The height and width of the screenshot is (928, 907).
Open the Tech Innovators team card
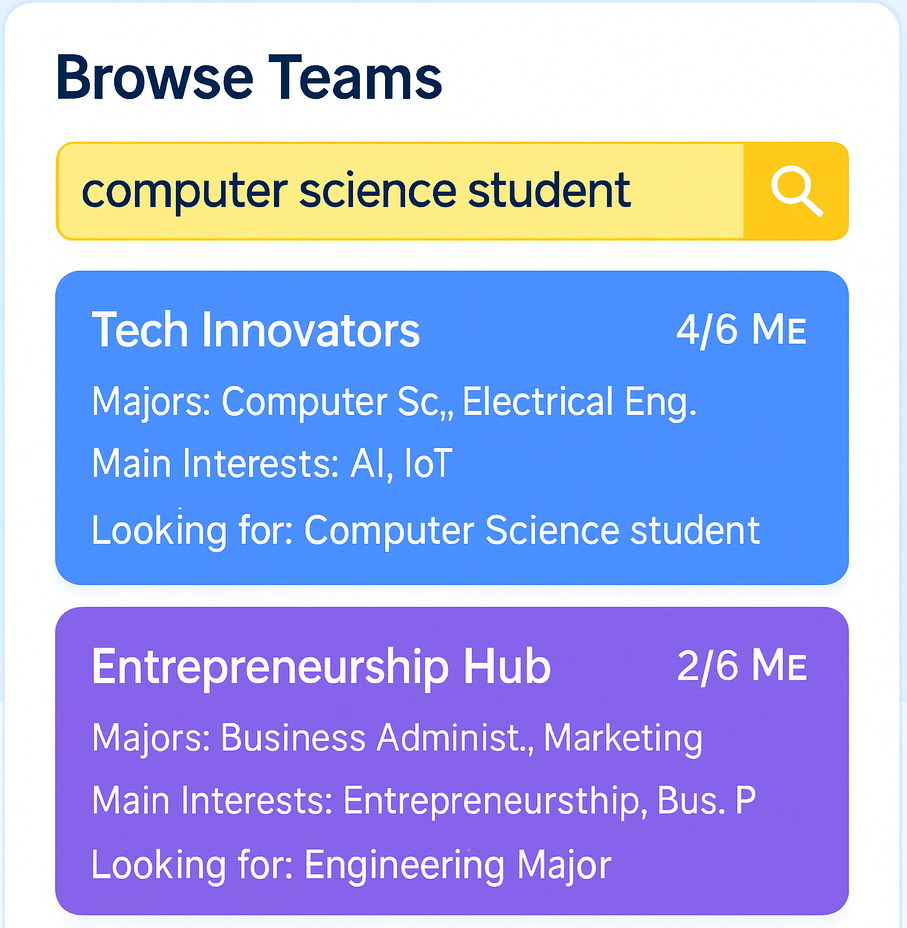pos(452,428)
